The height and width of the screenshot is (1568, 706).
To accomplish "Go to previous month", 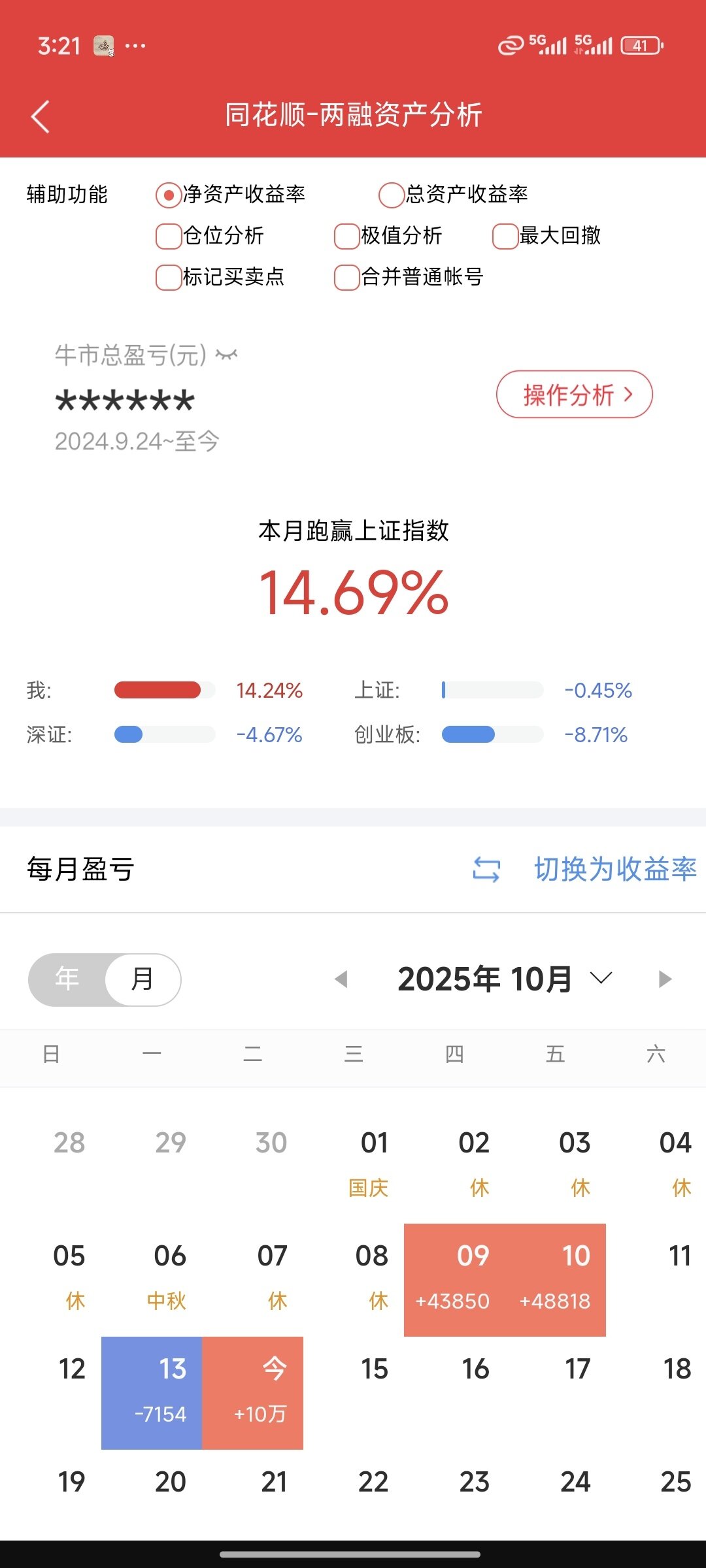I will [x=341, y=979].
